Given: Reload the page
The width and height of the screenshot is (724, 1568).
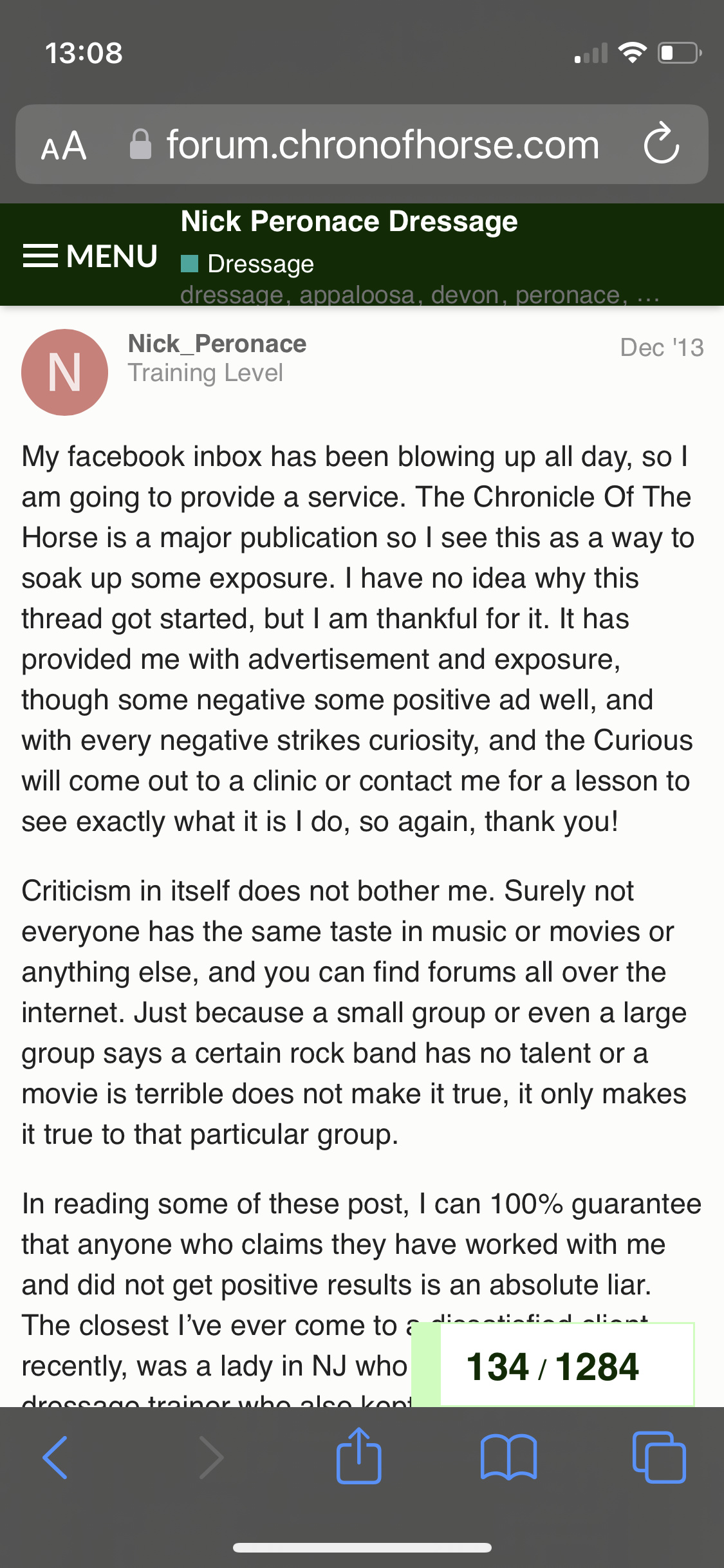Looking at the screenshot, I should 662,144.
